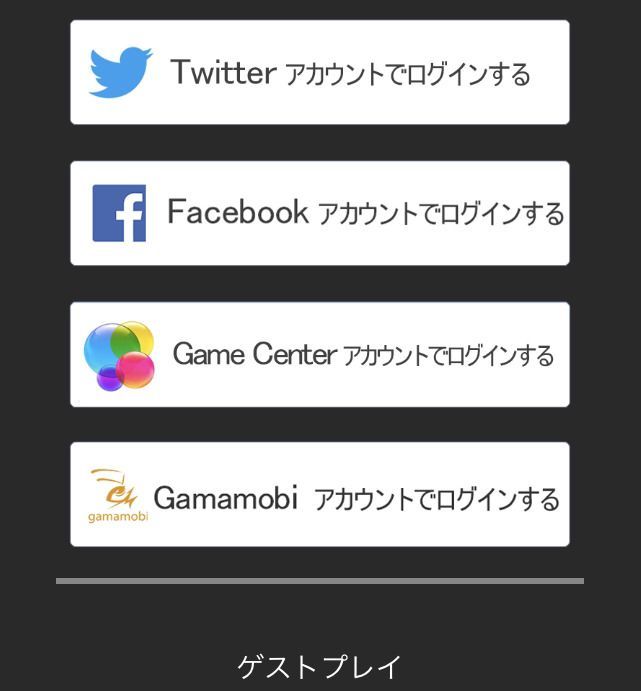Log in with Twitter account
The image size is (641, 691).
[x=320, y=72]
